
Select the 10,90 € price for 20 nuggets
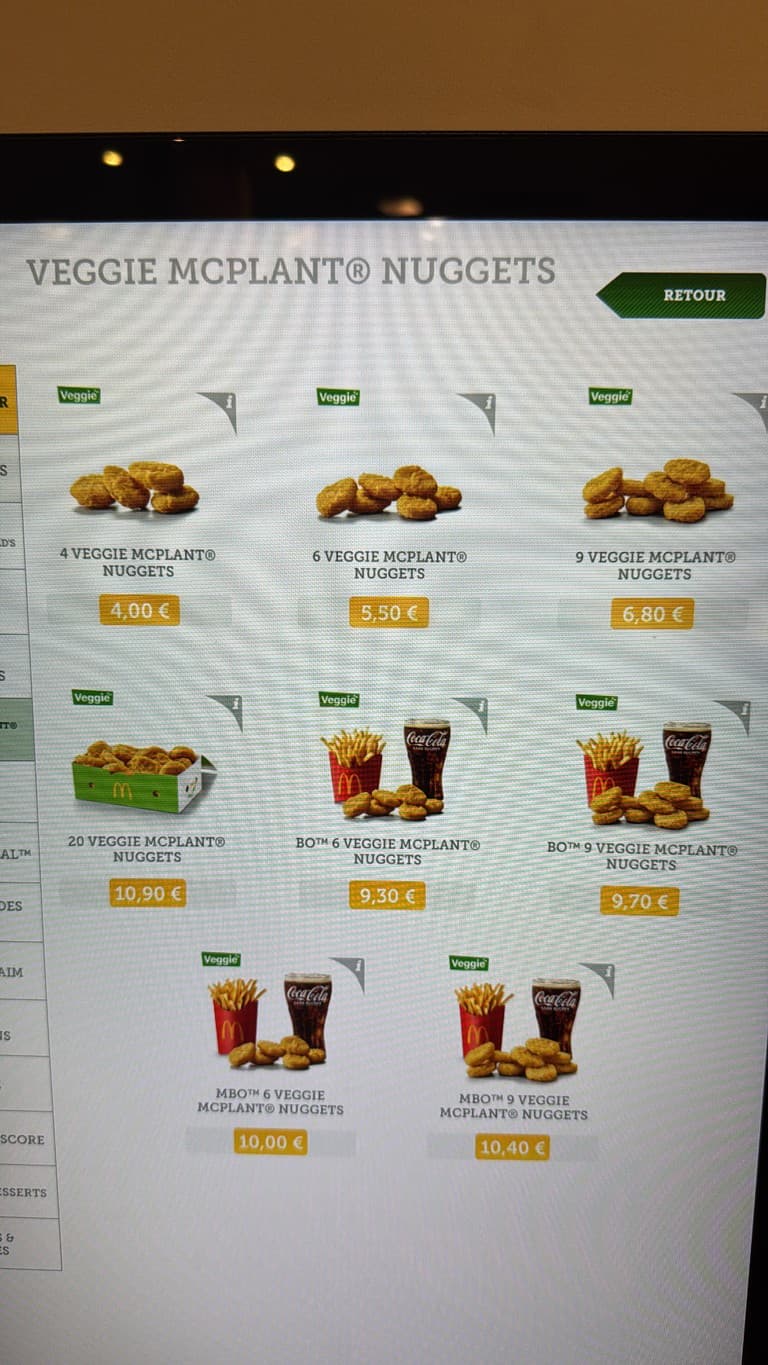tap(147, 892)
